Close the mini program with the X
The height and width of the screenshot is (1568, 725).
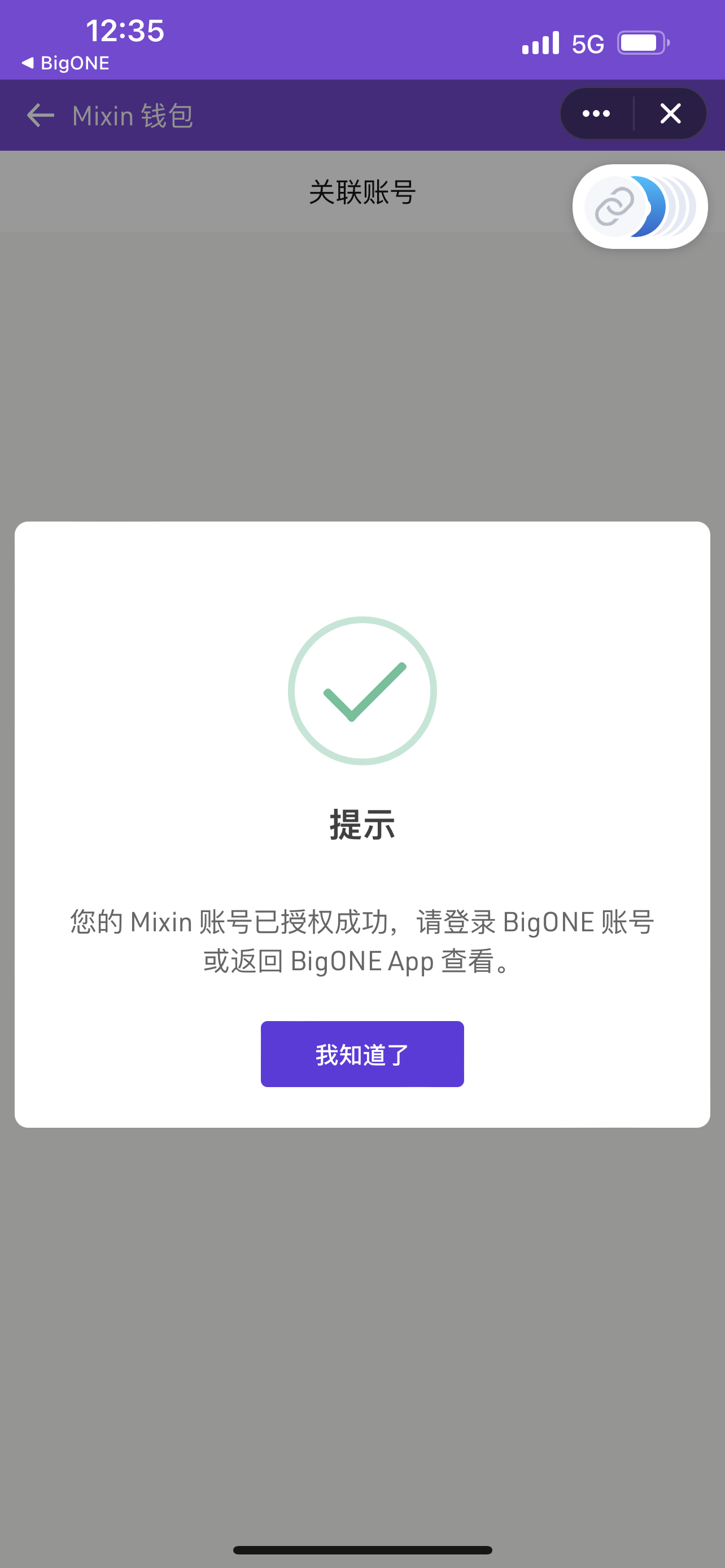[670, 113]
